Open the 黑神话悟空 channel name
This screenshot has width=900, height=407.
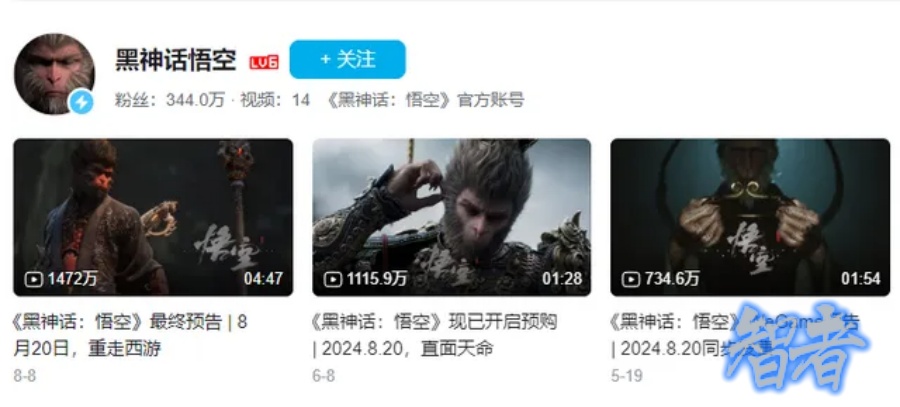coord(176,60)
